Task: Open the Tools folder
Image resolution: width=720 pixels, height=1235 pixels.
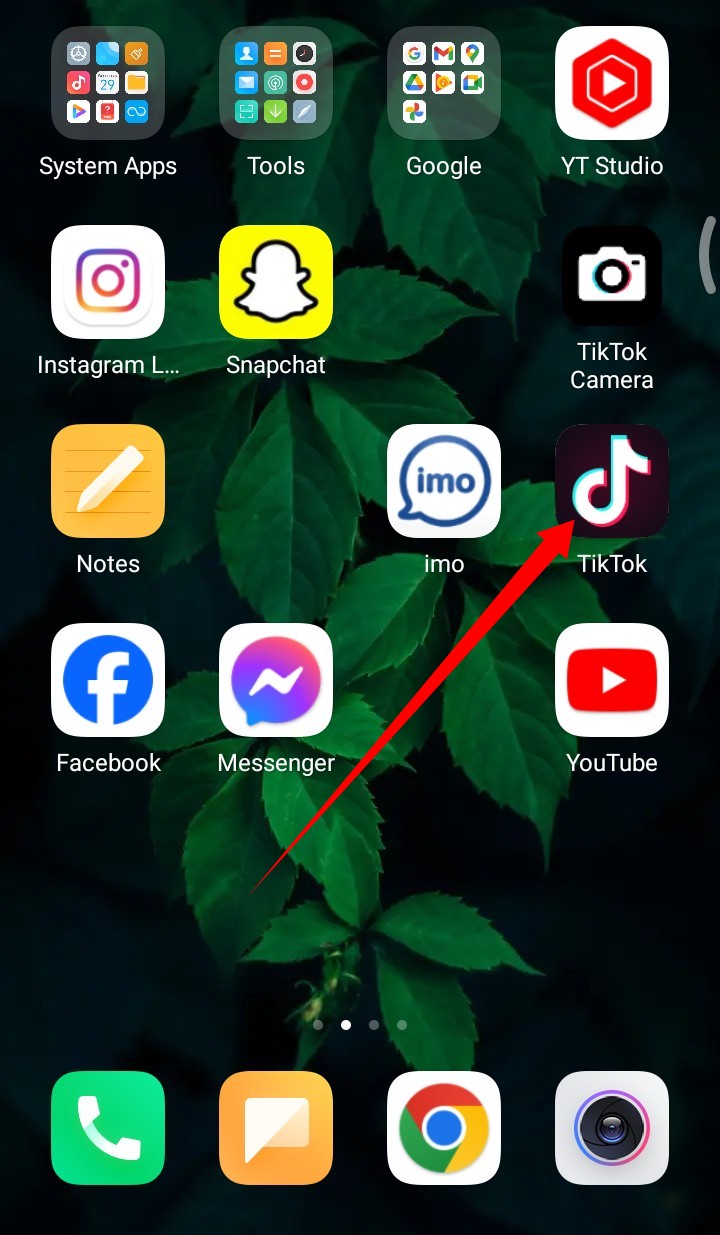Action: 276,83
